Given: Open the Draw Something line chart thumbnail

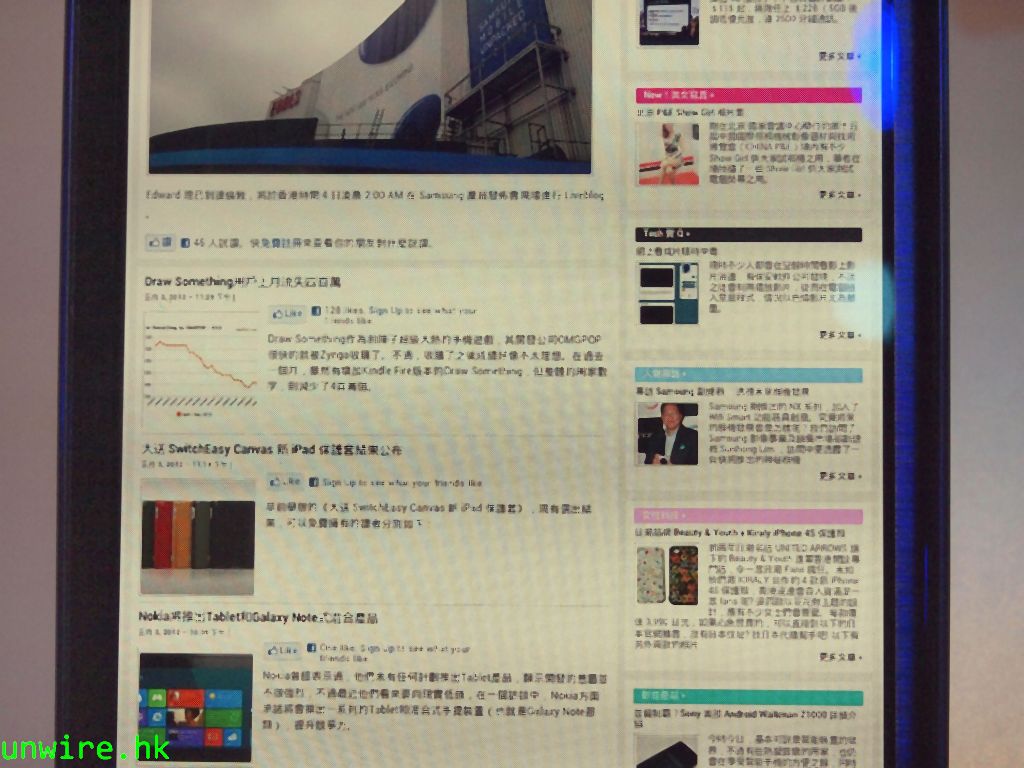Looking at the screenshot, I should tap(200, 369).
